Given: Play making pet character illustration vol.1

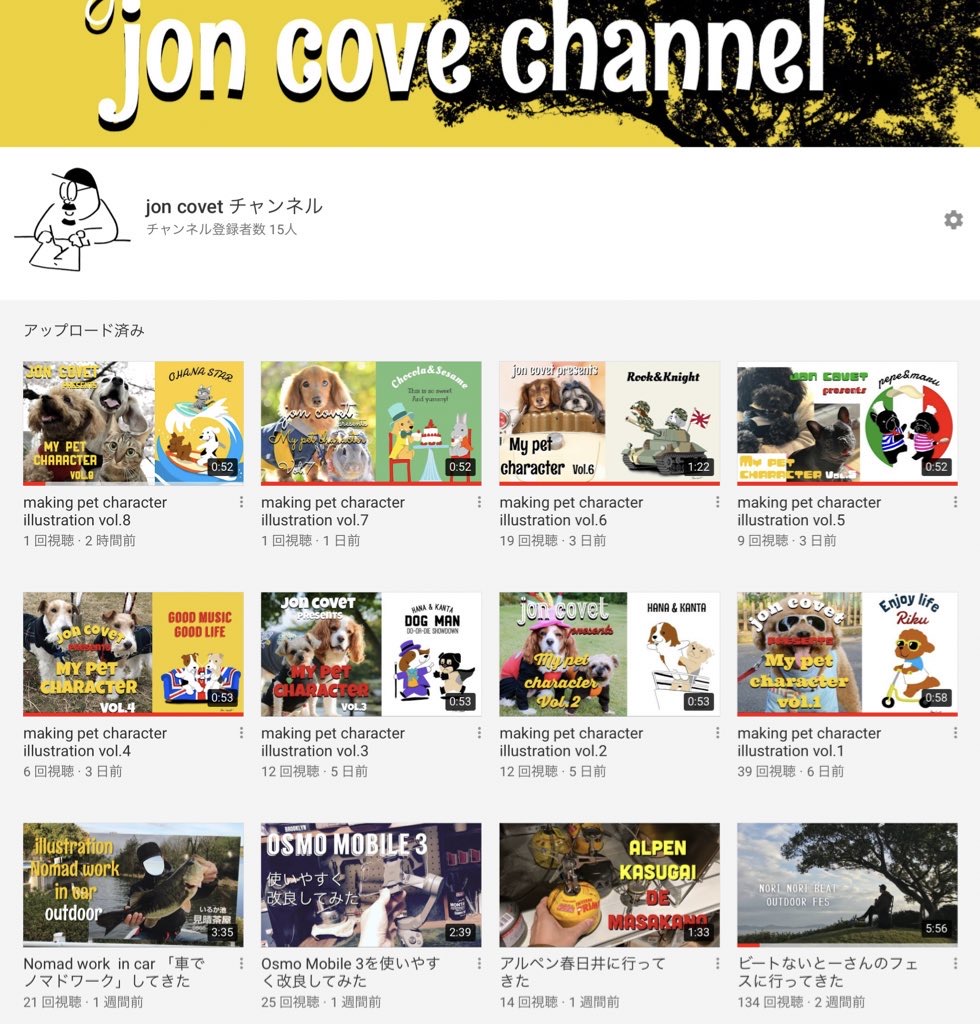Looking at the screenshot, I should tap(847, 654).
